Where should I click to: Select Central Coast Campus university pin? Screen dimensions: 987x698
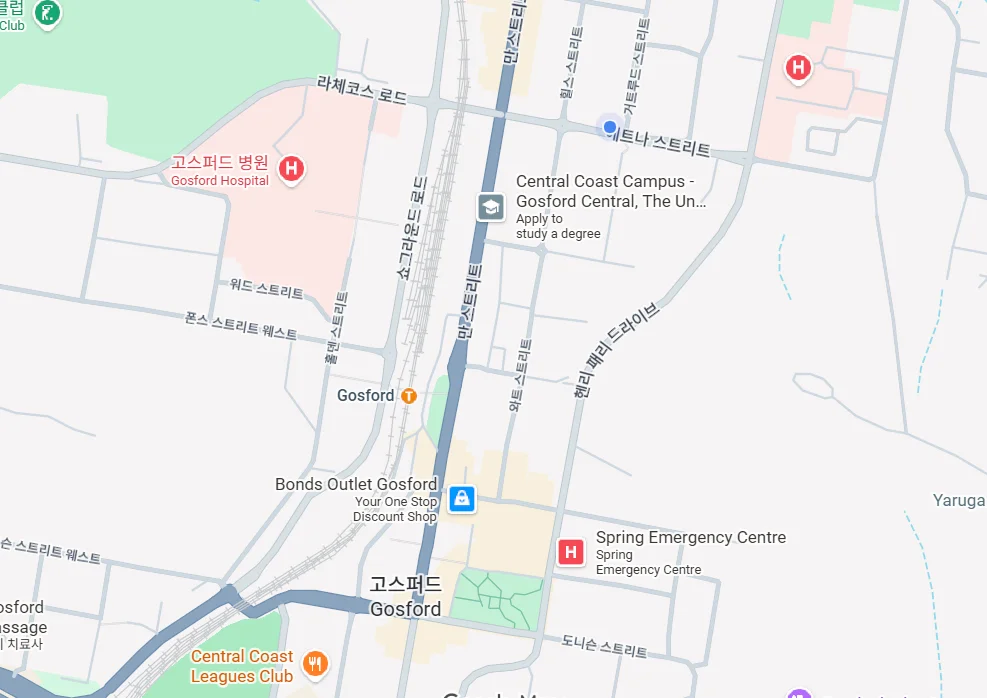pos(491,207)
